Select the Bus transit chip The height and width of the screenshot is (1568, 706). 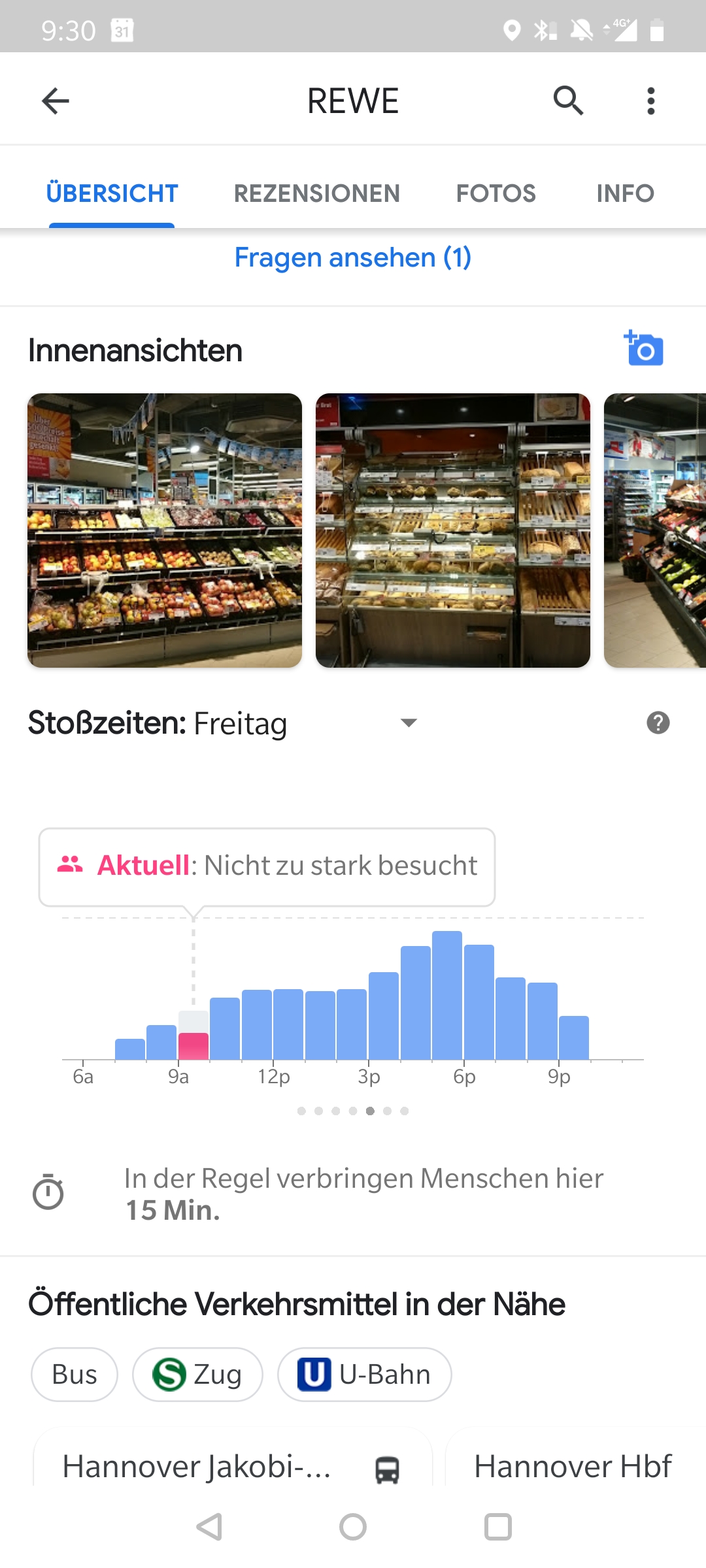tap(75, 1375)
